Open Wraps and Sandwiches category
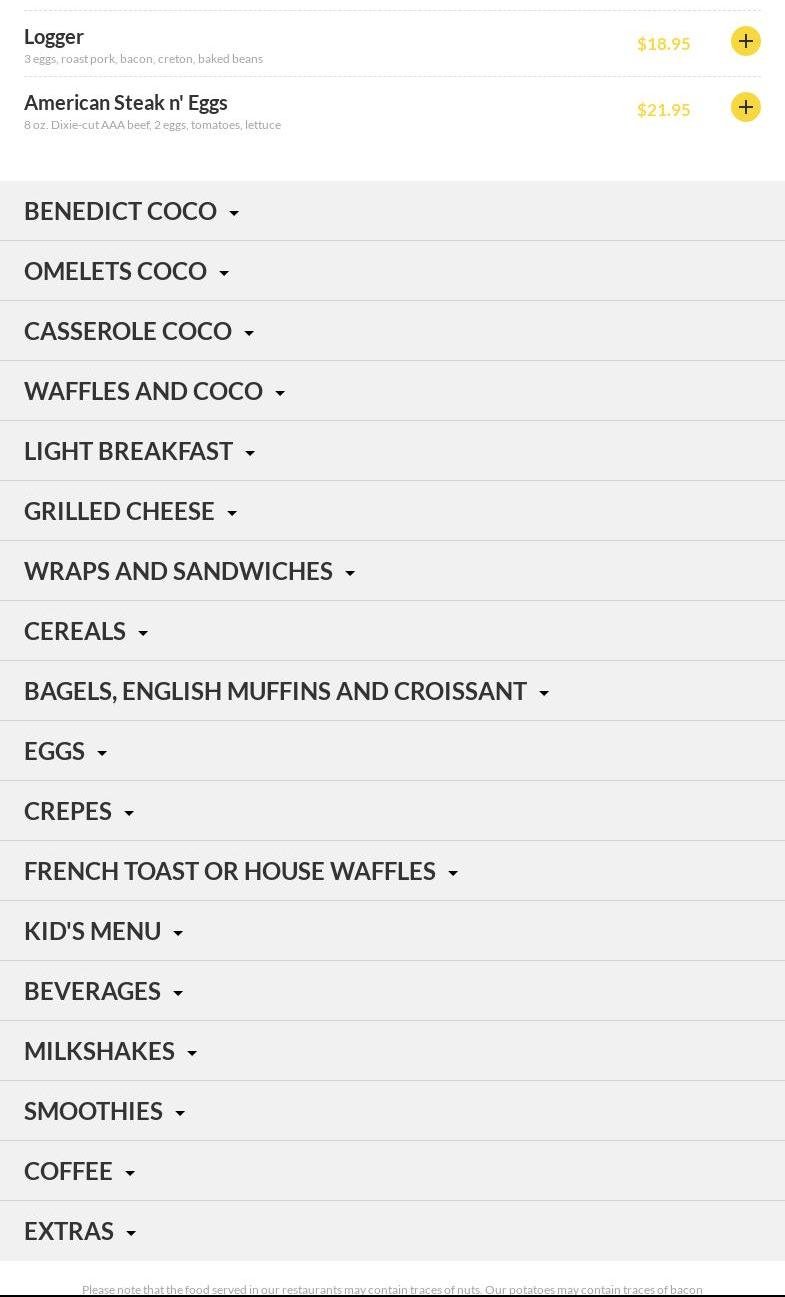Image resolution: width=785 pixels, height=1297 pixels. point(189,571)
